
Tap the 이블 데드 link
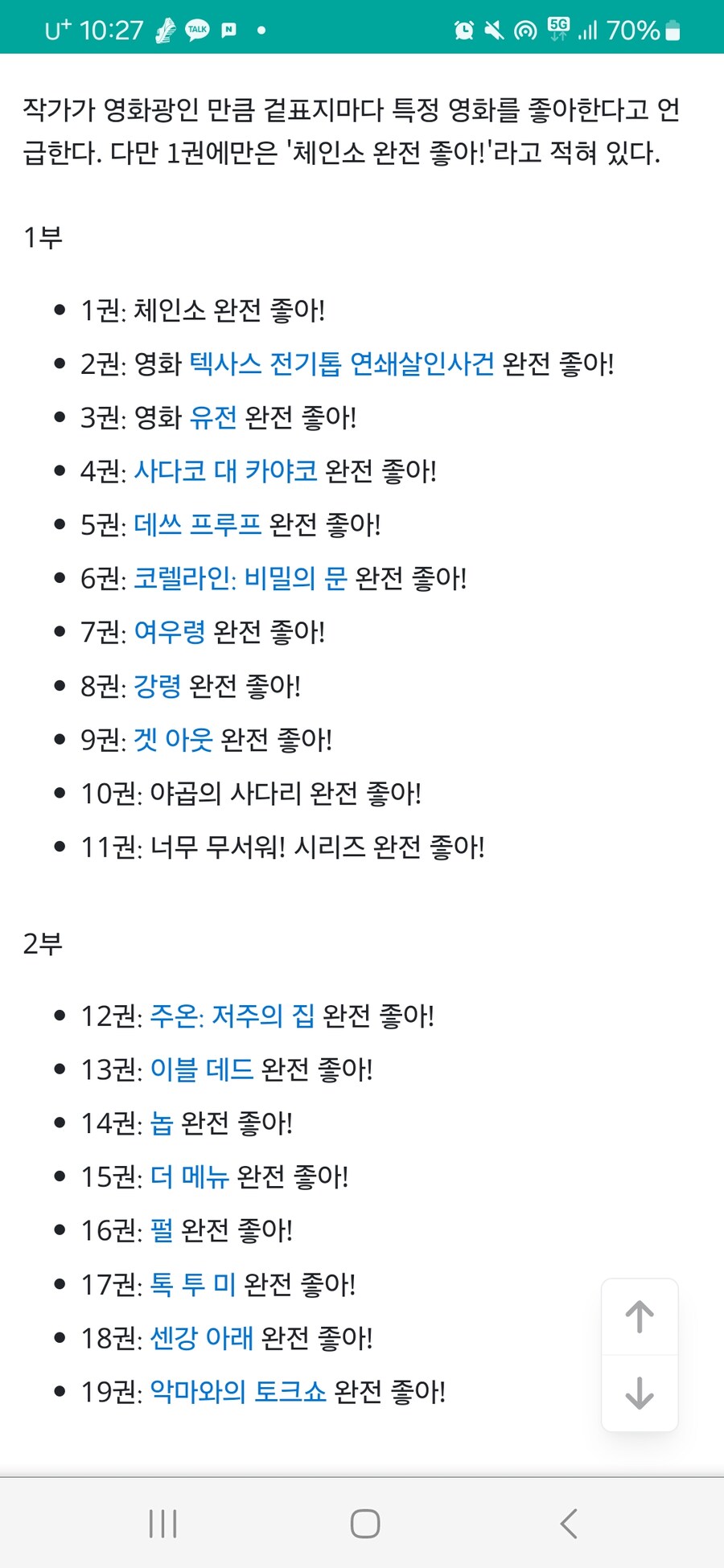(201, 1070)
